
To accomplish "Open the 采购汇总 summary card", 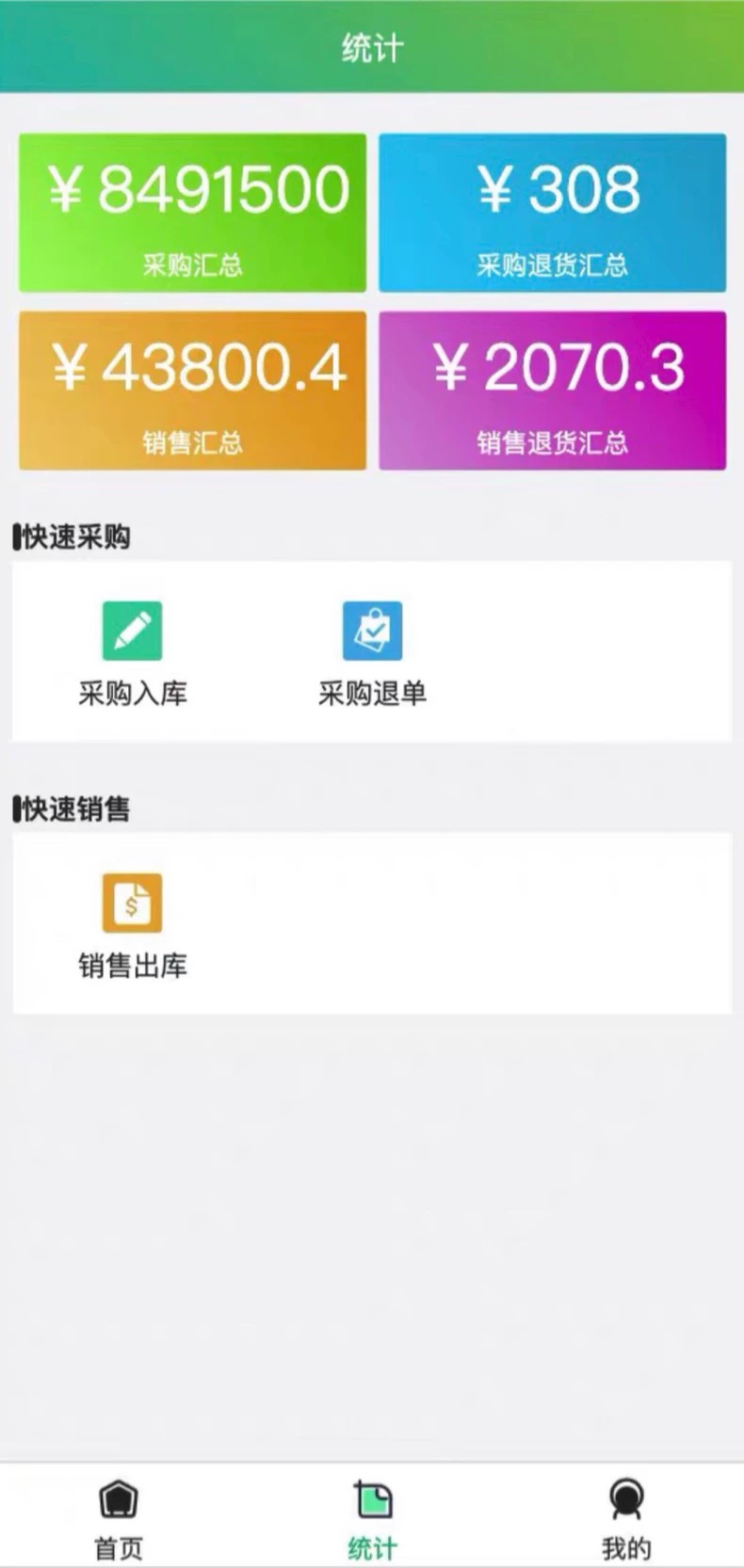I will (x=192, y=213).
